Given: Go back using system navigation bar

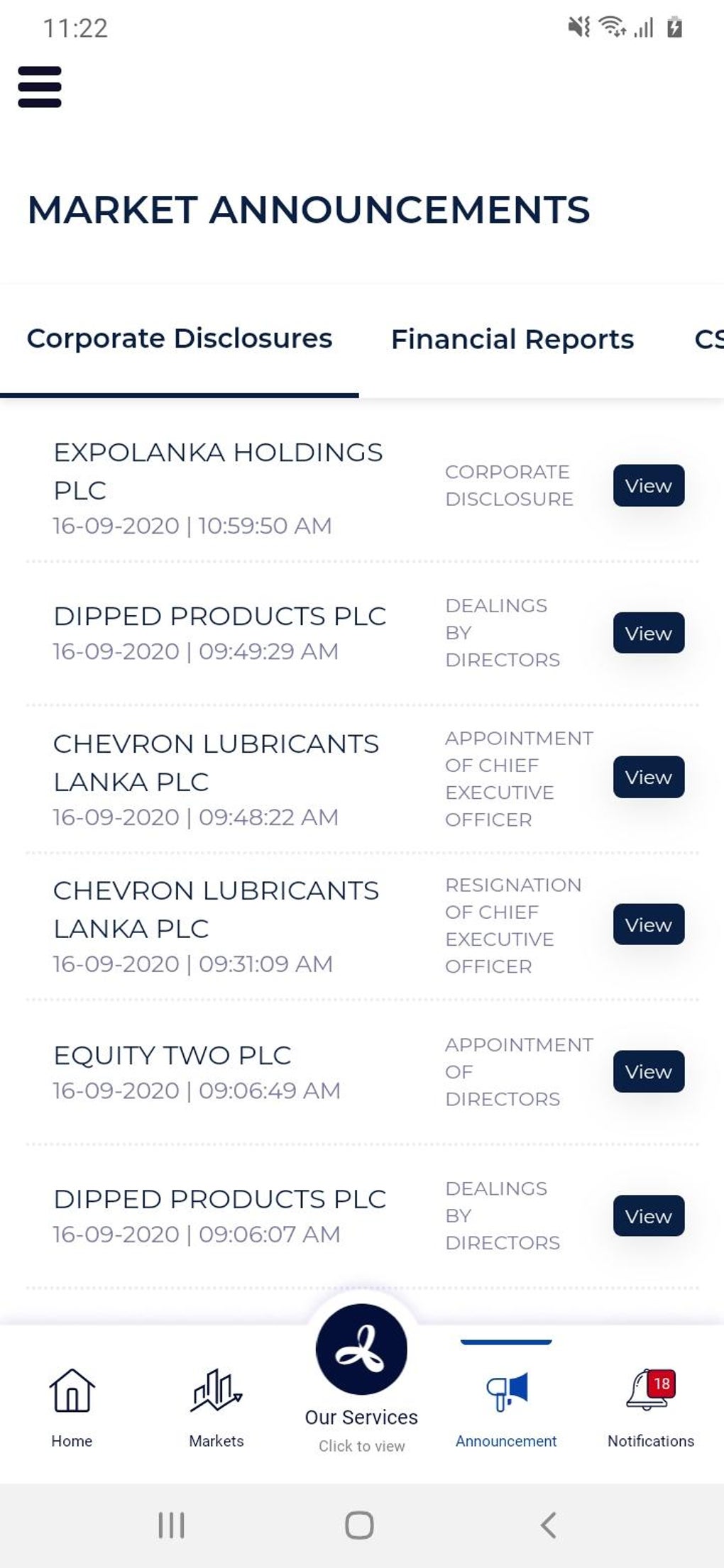Looking at the screenshot, I should 548,1525.
